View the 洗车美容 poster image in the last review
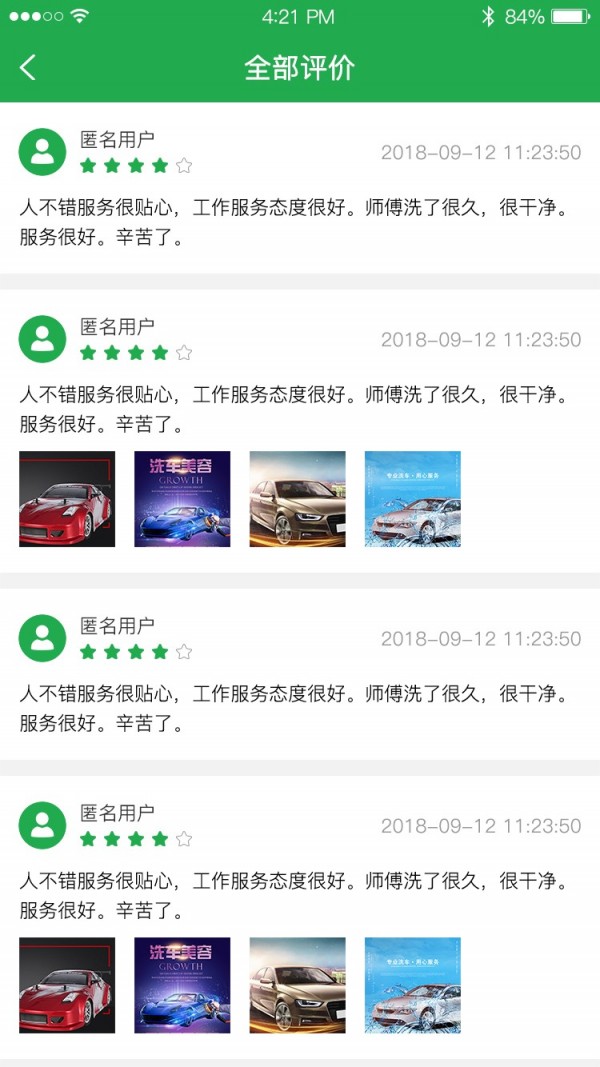The image size is (600, 1067). tap(182, 985)
